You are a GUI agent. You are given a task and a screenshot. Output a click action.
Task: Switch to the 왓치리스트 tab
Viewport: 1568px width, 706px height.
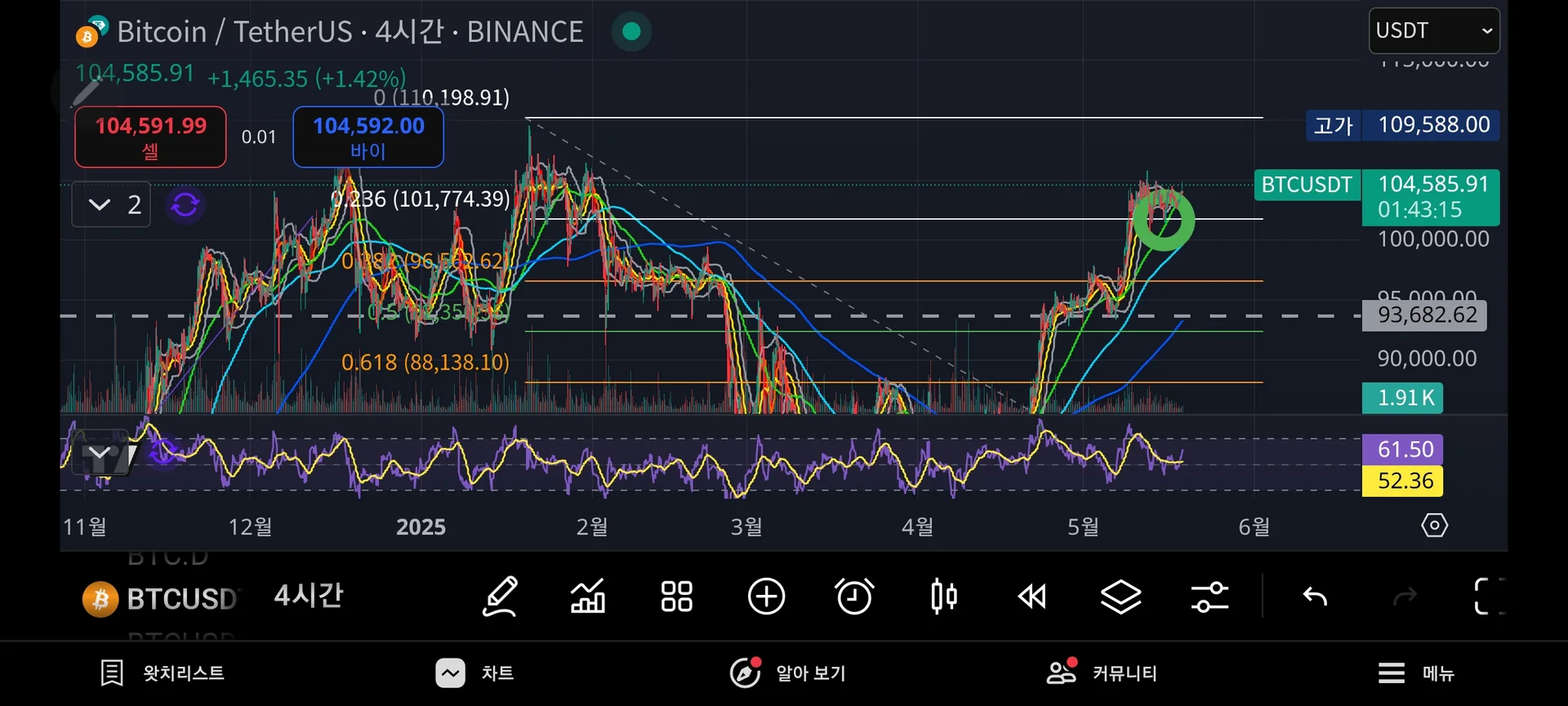point(162,672)
